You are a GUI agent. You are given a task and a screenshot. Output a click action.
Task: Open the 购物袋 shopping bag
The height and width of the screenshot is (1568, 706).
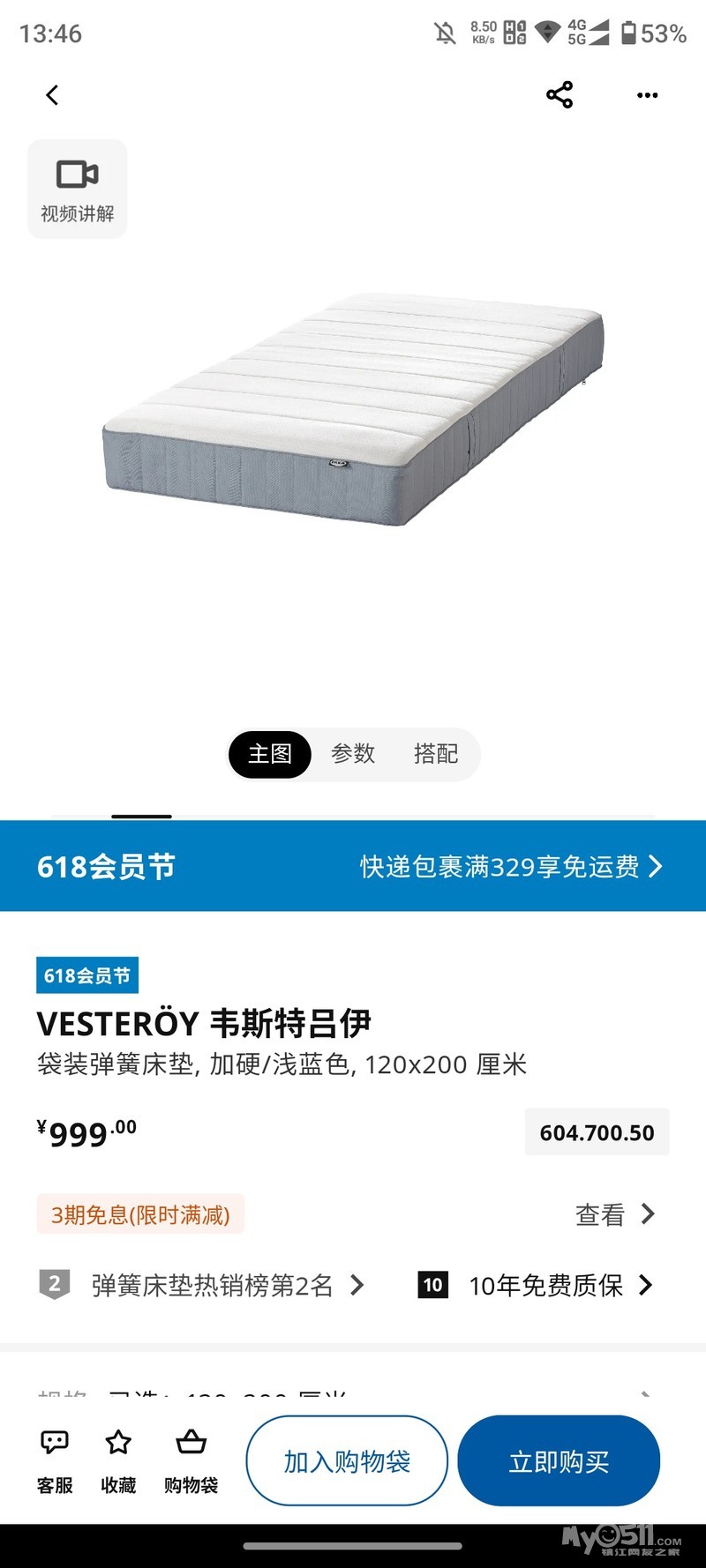click(x=191, y=1460)
